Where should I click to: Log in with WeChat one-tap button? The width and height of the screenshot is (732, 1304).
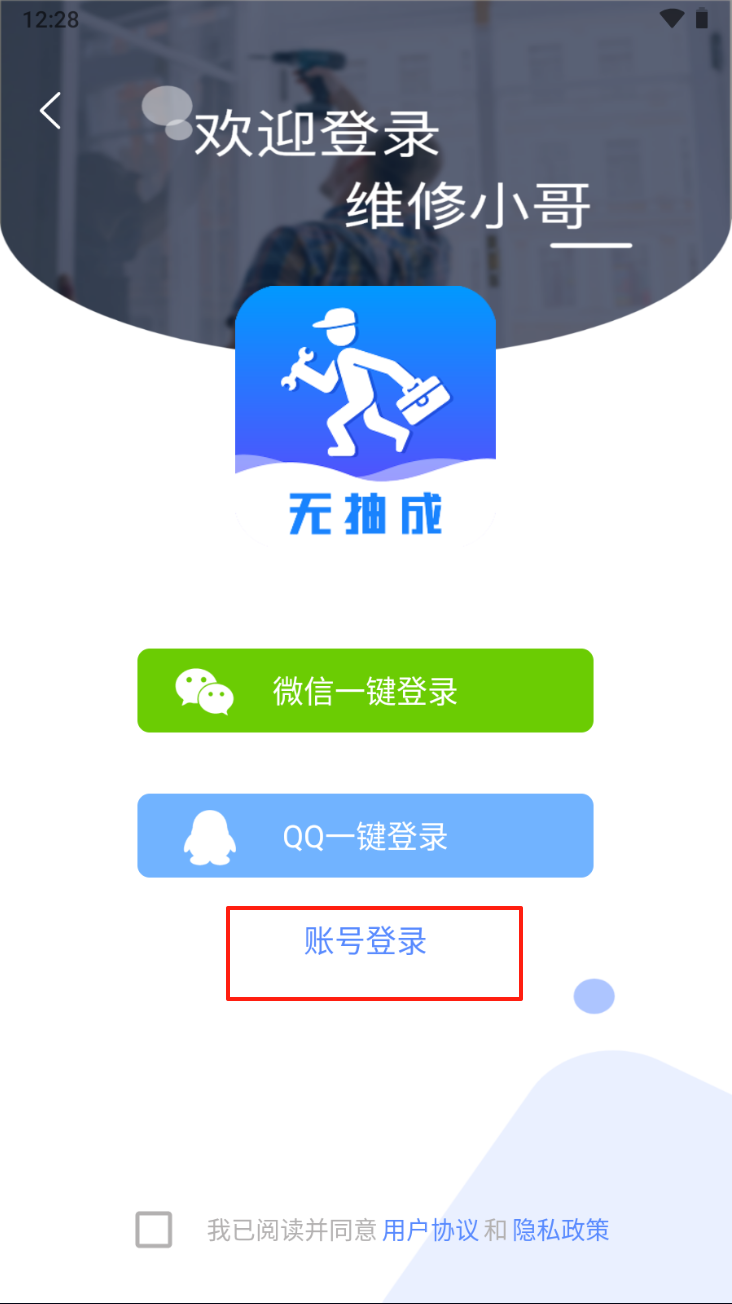pos(365,691)
